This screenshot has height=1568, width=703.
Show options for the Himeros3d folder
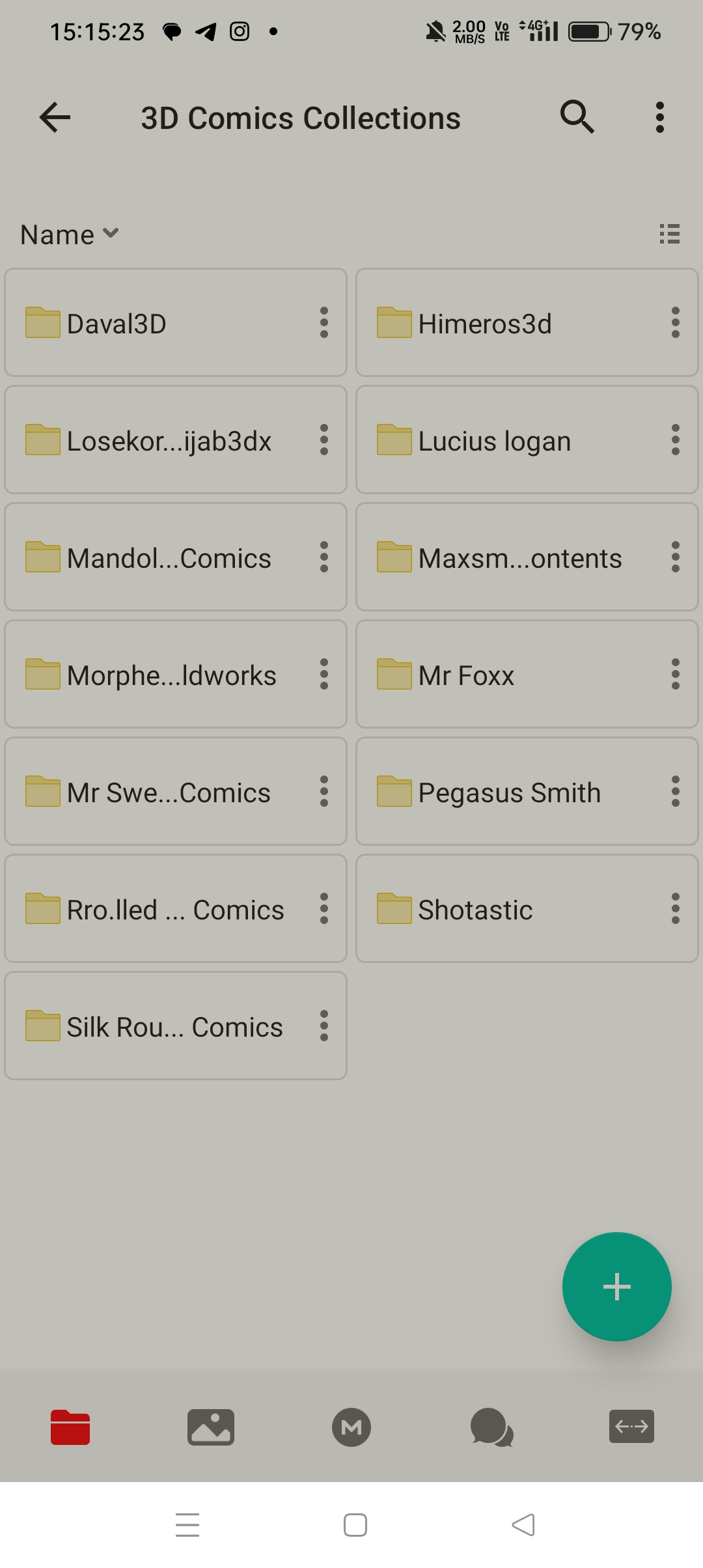tap(675, 323)
